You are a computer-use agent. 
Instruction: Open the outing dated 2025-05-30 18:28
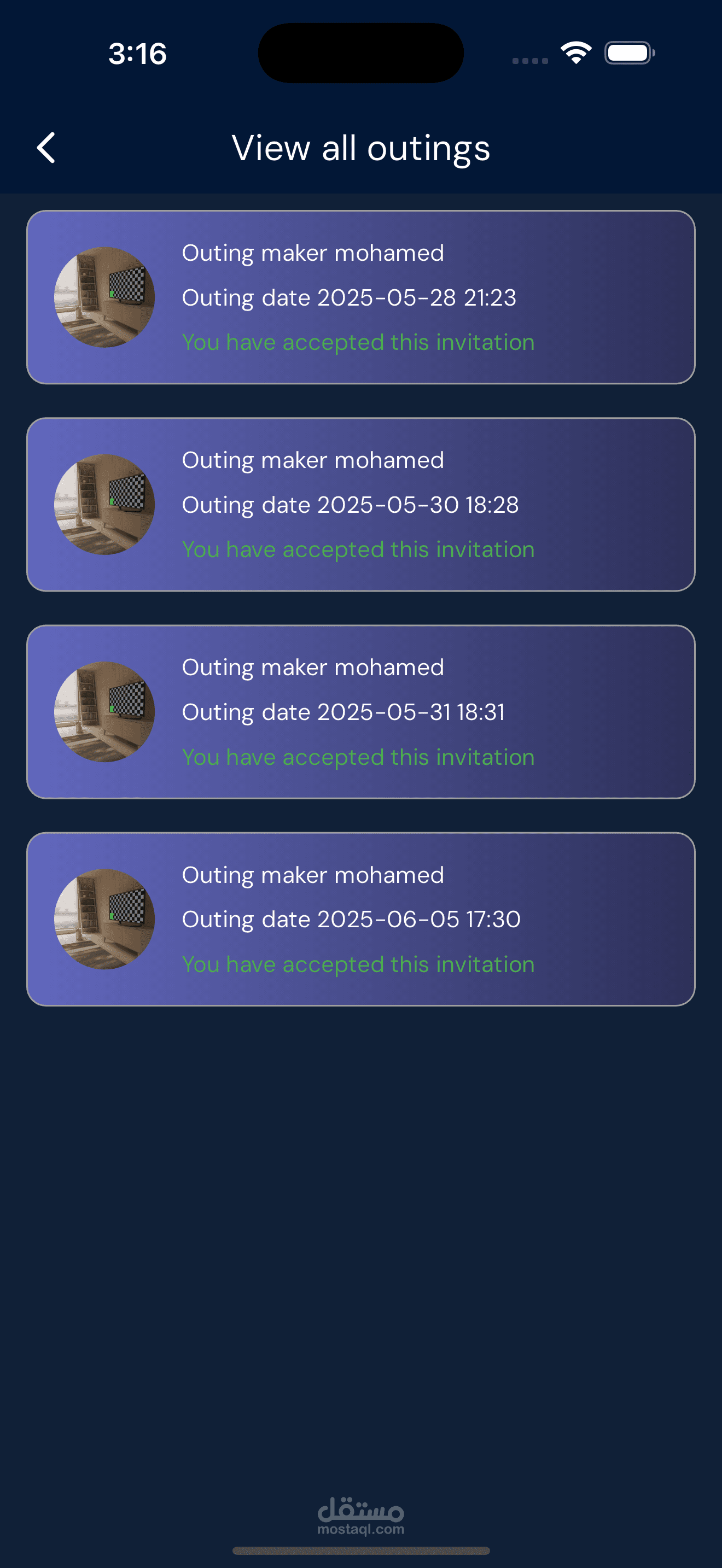(361, 505)
